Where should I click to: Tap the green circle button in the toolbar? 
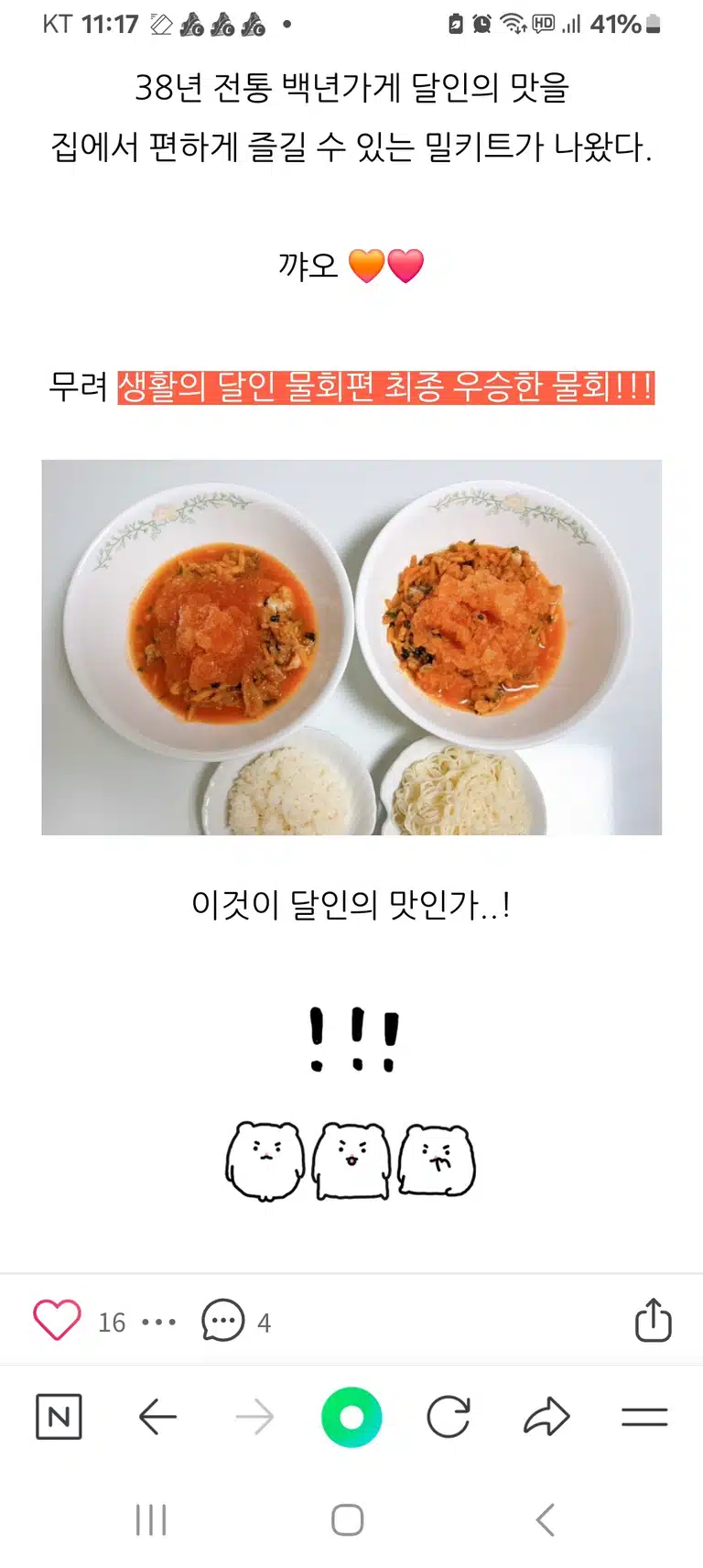351,1418
